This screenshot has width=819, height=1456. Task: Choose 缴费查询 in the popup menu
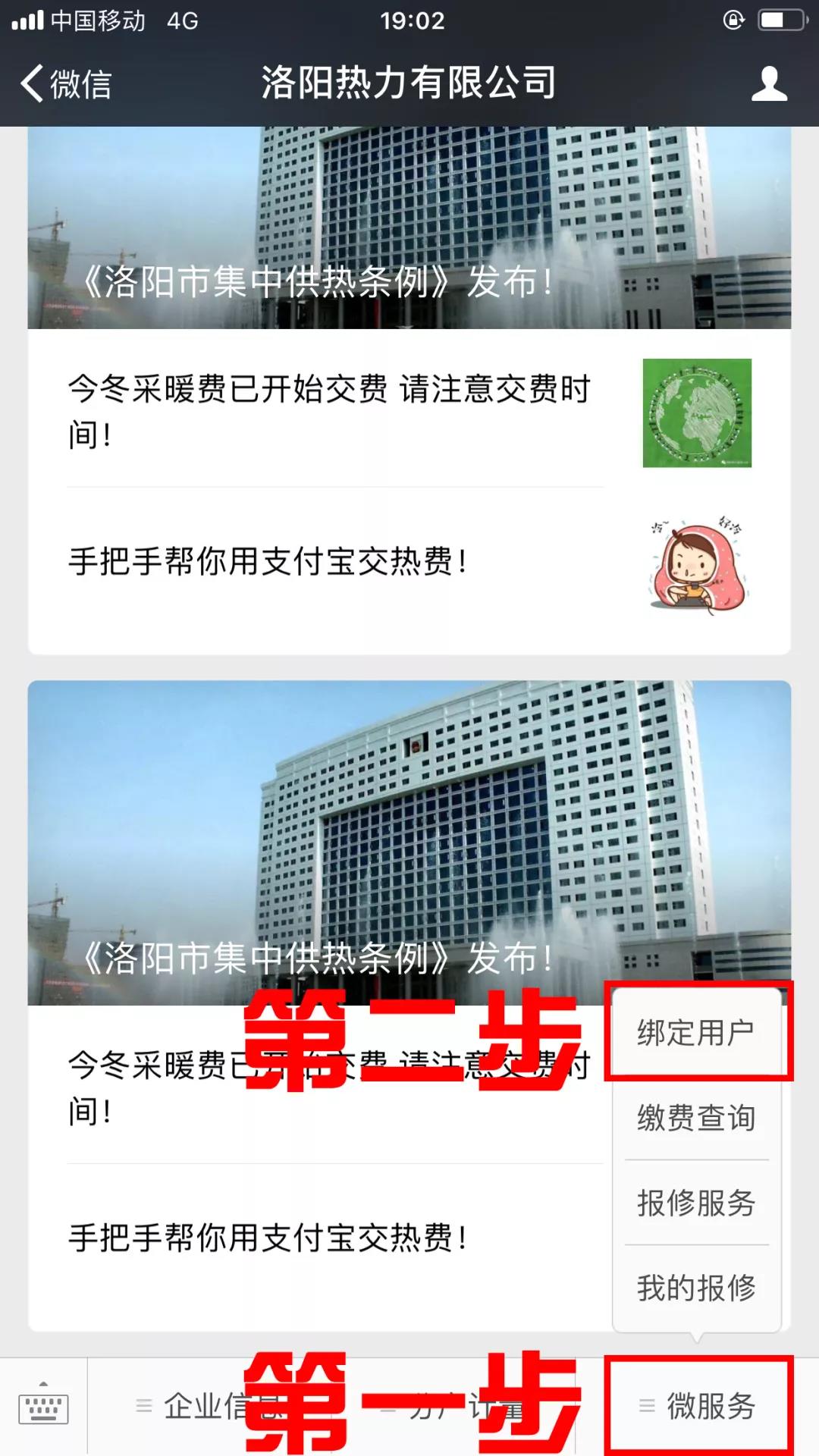point(696,1118)
